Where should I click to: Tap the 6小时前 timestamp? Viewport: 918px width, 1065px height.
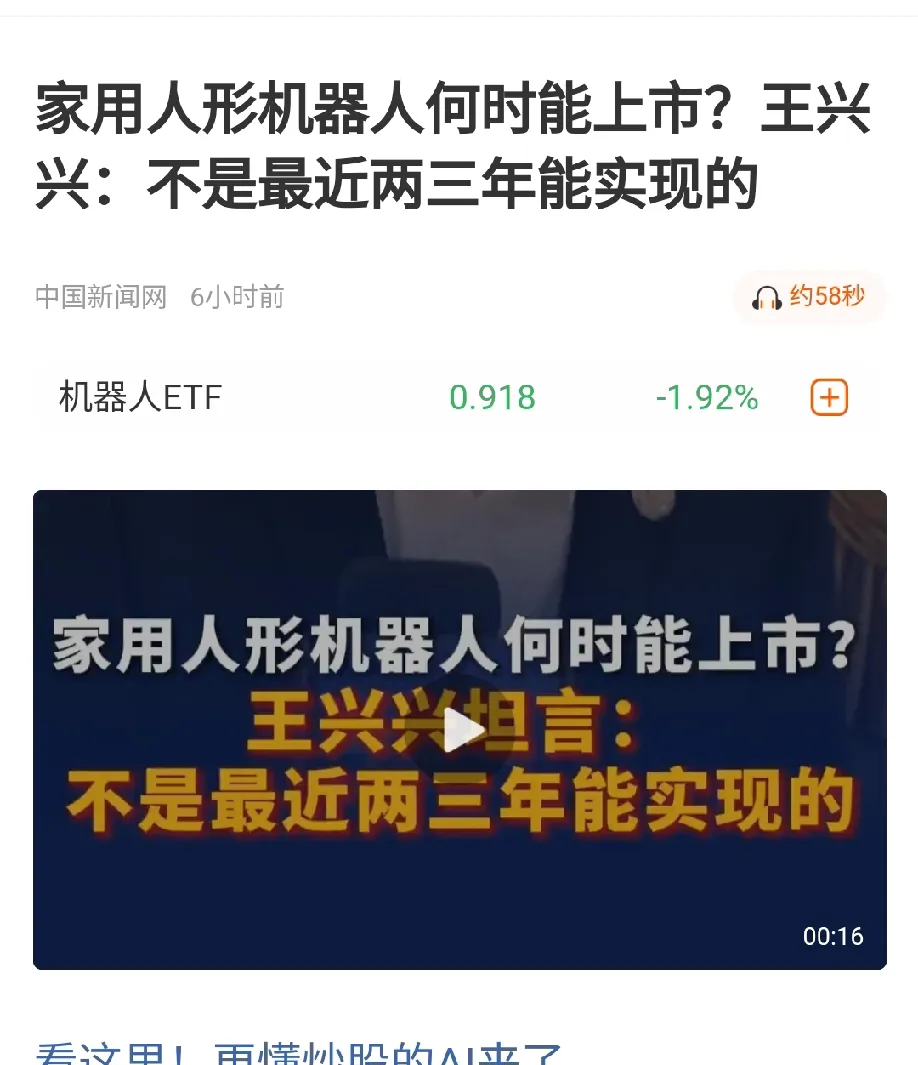[x=236, y=296]
